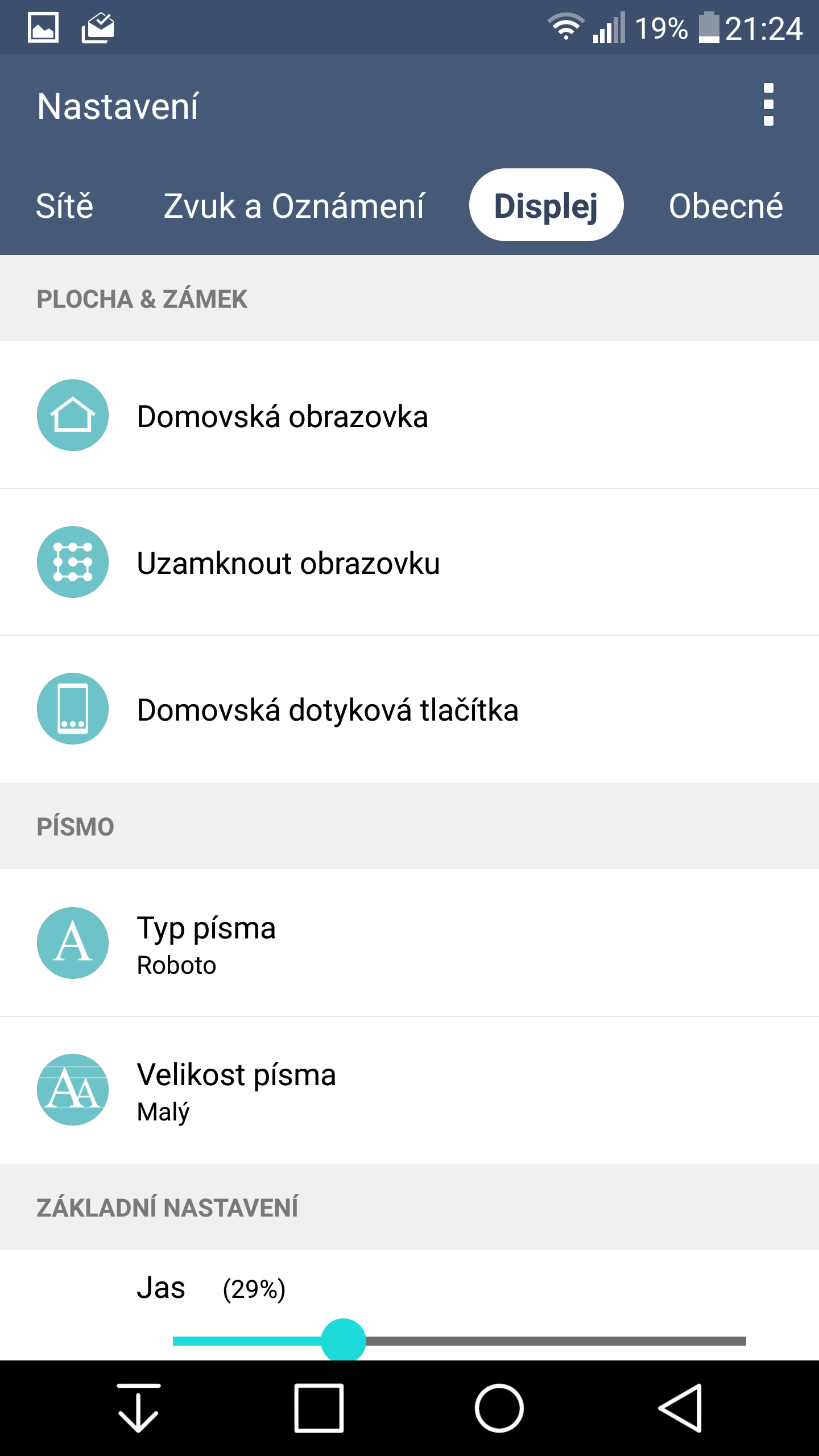Open recent apps with the square button
The height and width of the screenshot is (1456, 819).
click(318, 1408)
